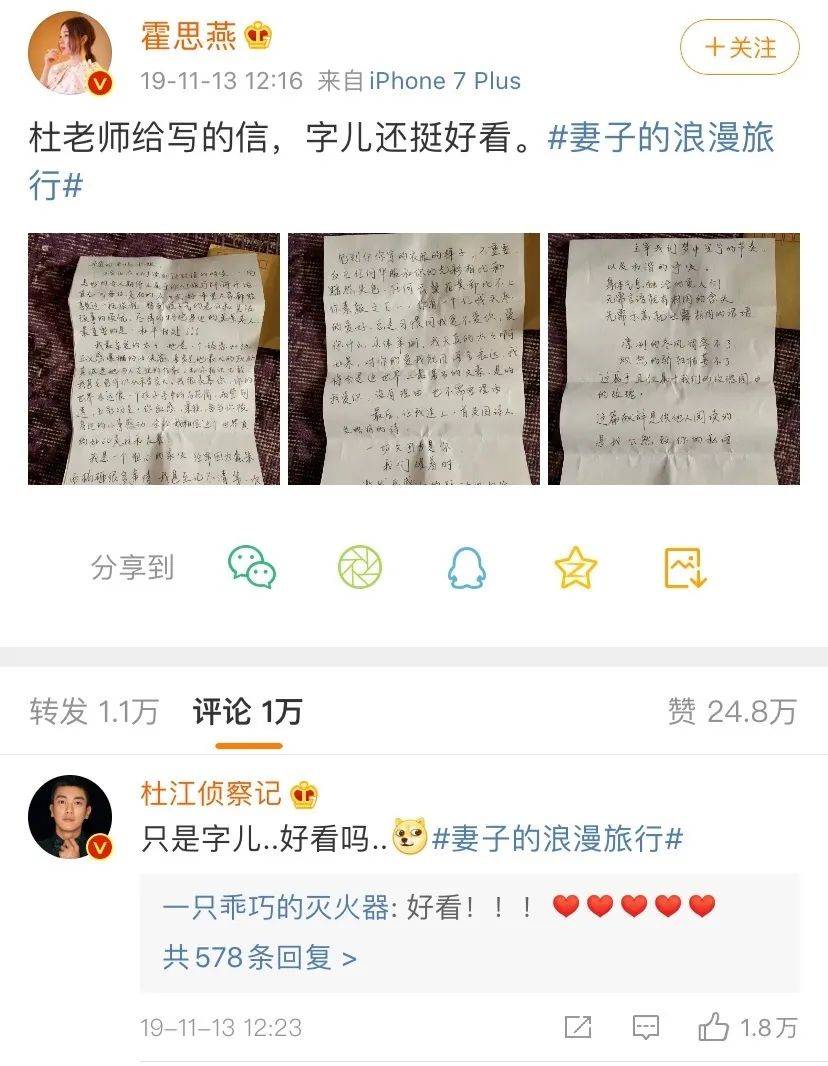
Task: Save the post as an image
Action: 685,568
